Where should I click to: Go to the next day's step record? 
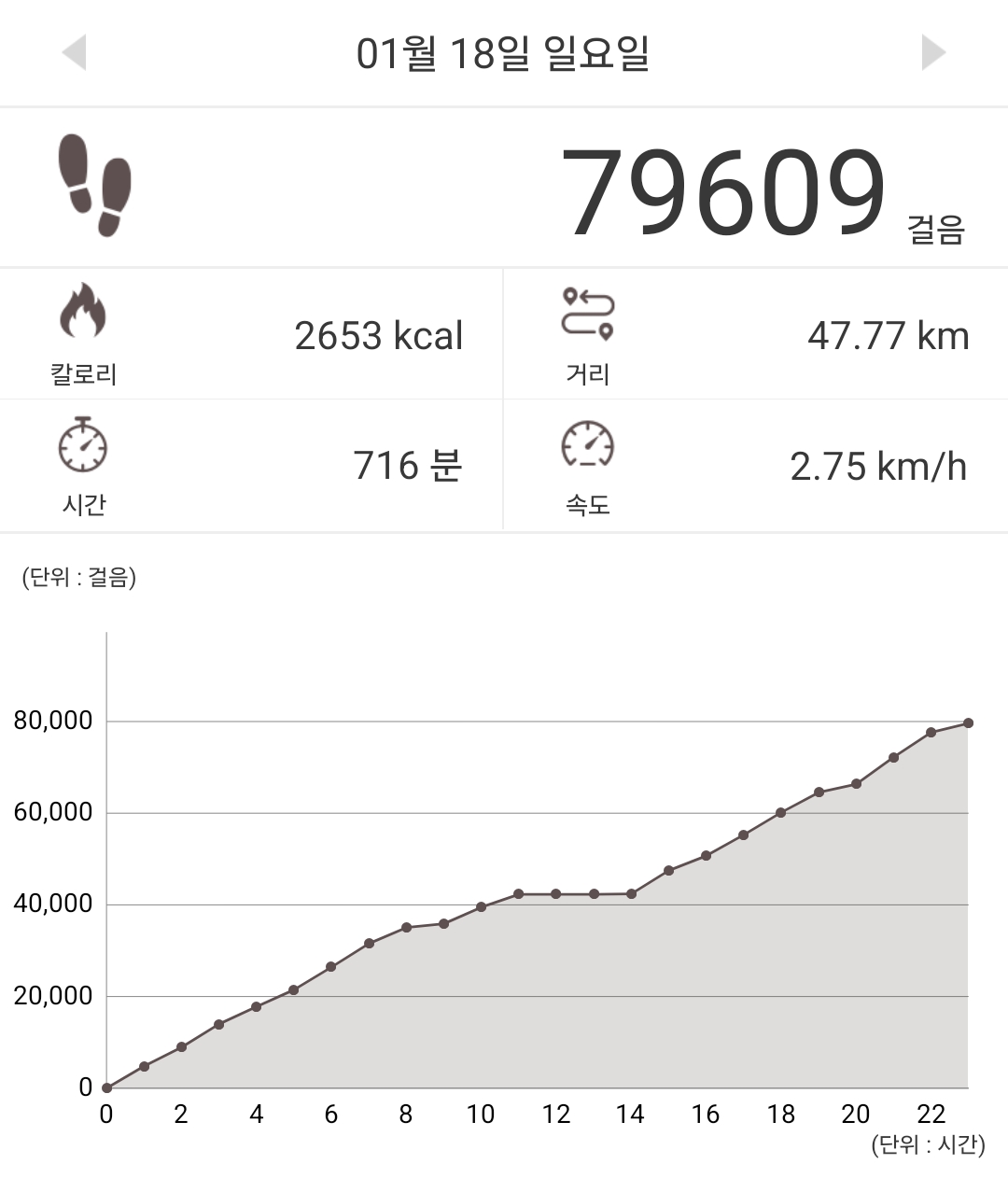click(932, 52)
